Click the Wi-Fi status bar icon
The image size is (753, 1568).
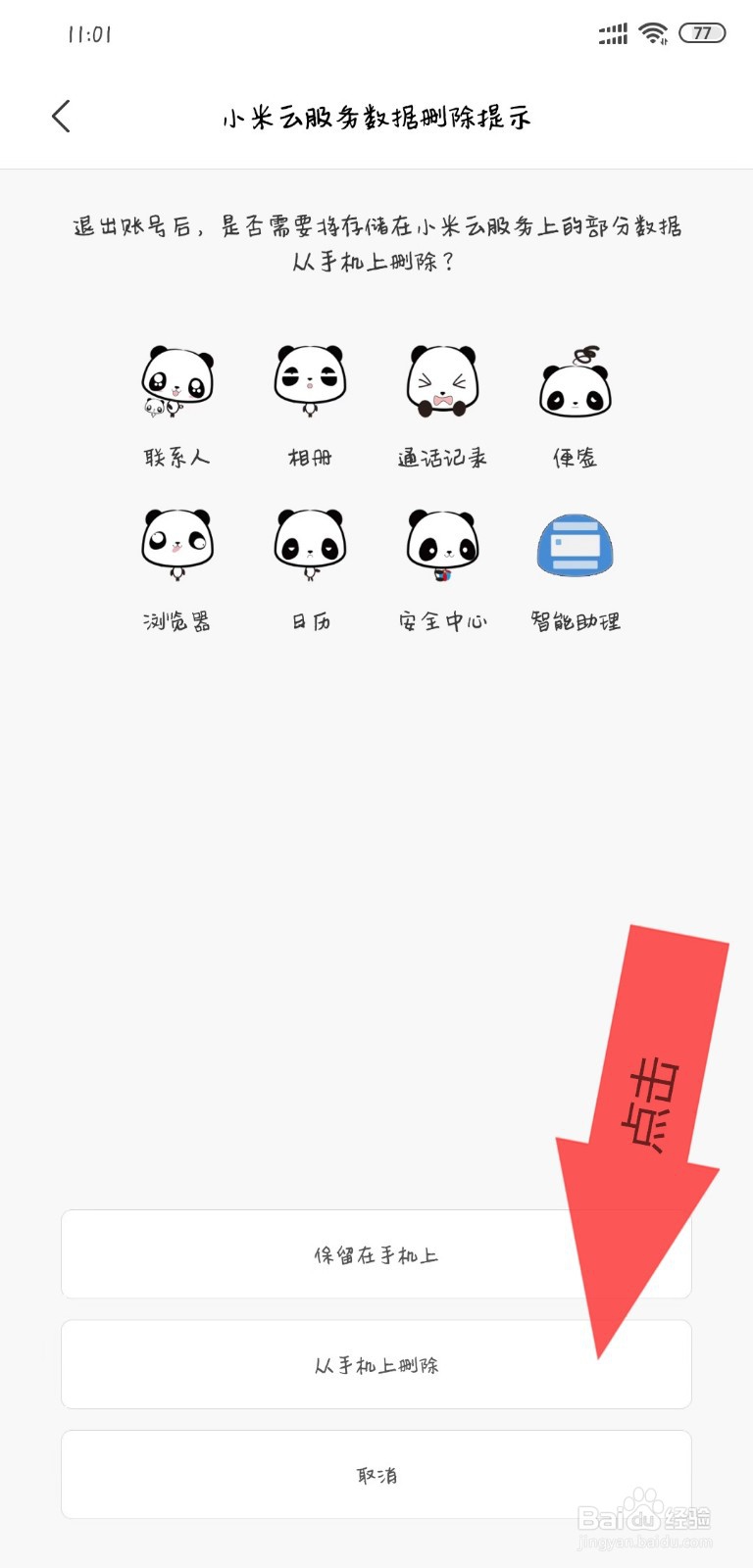pos(652,33)
